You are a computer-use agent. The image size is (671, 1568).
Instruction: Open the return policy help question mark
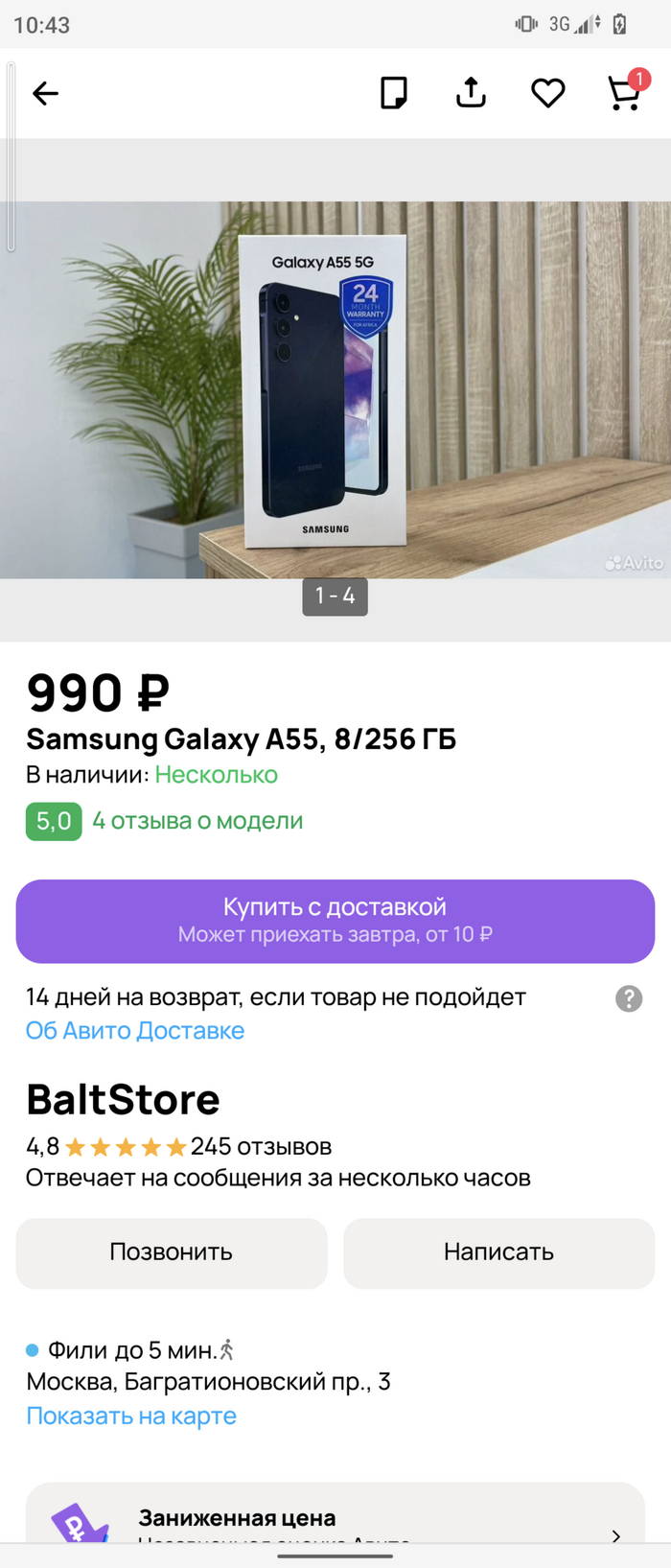pos(629,998)
